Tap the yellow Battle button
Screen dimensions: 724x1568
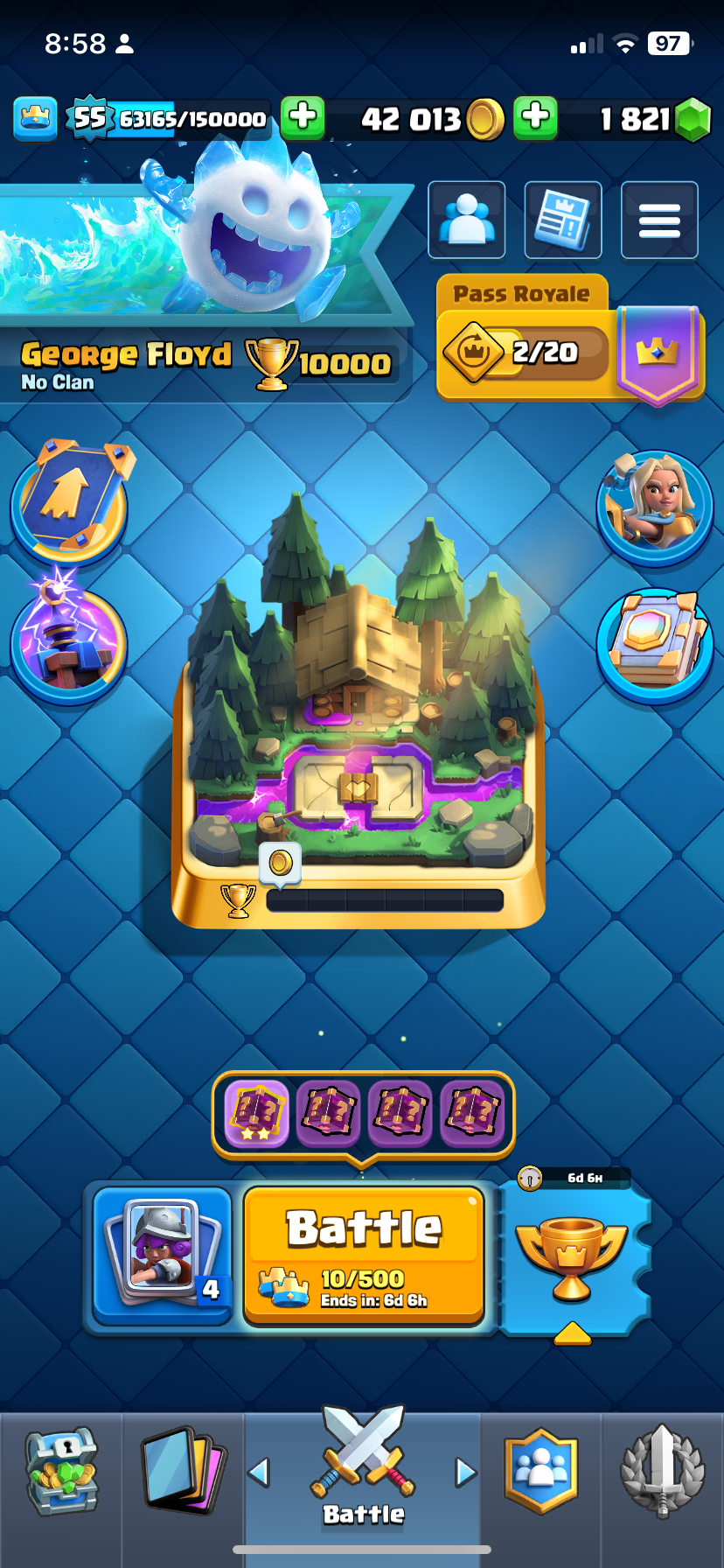(x=364, y=1253)
